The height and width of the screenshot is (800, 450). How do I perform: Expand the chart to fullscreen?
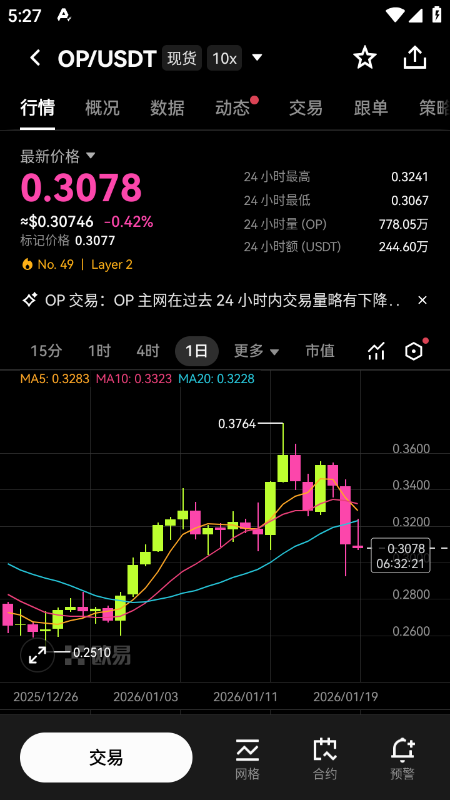point(37,655)
